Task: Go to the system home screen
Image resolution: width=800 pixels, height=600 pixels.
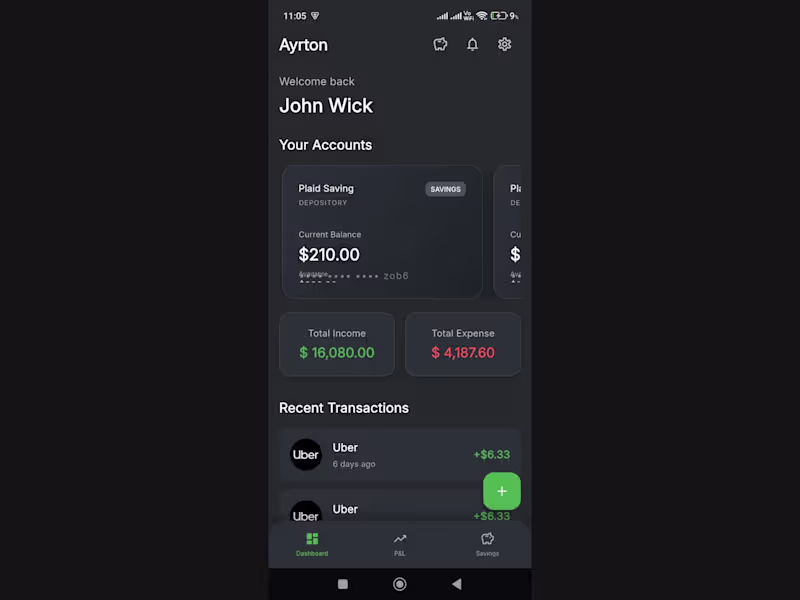Action: 400,584
